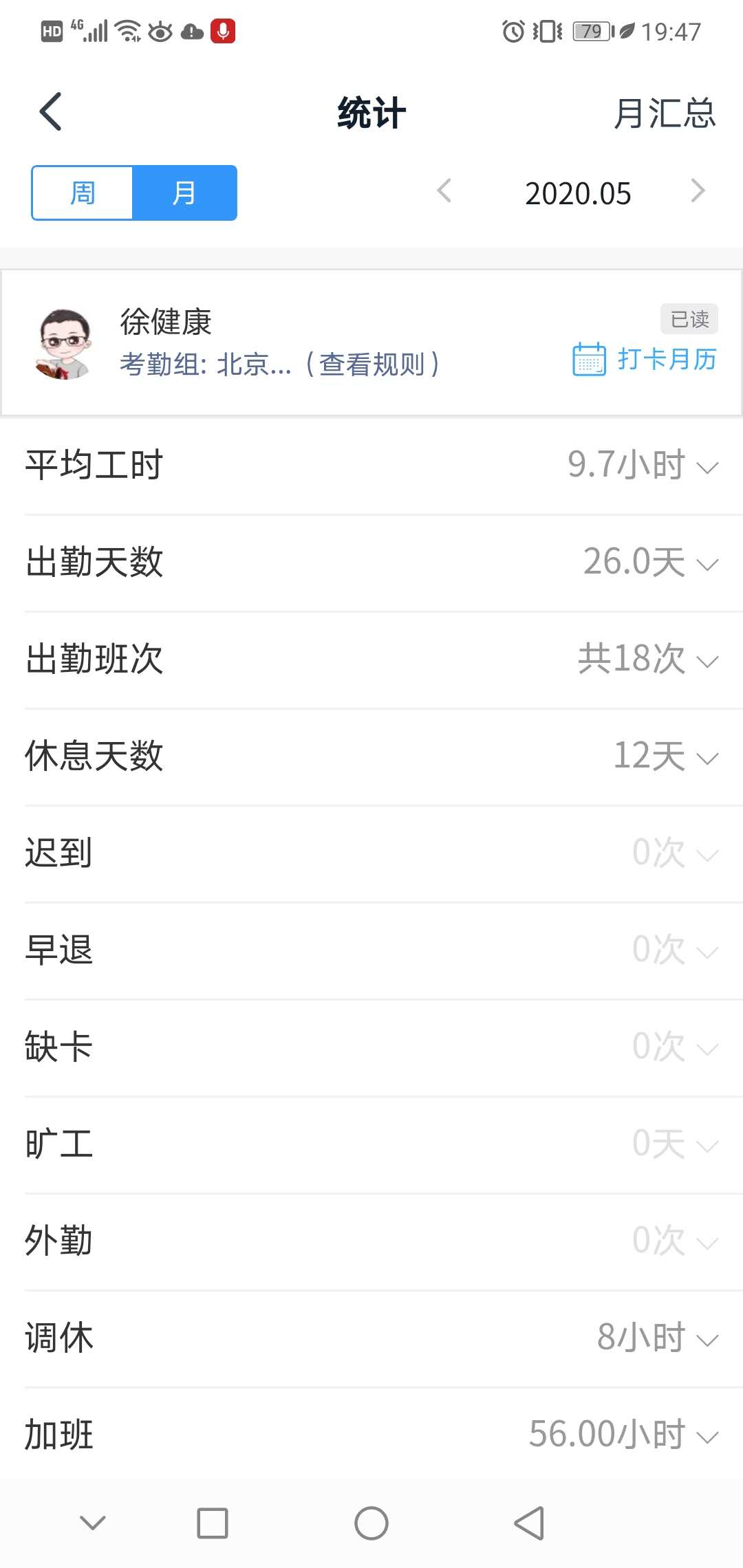The height and width of the screenshot is (1568, 743).
Task: Open 月汇总 monthly summary
Action: [665, 113]
